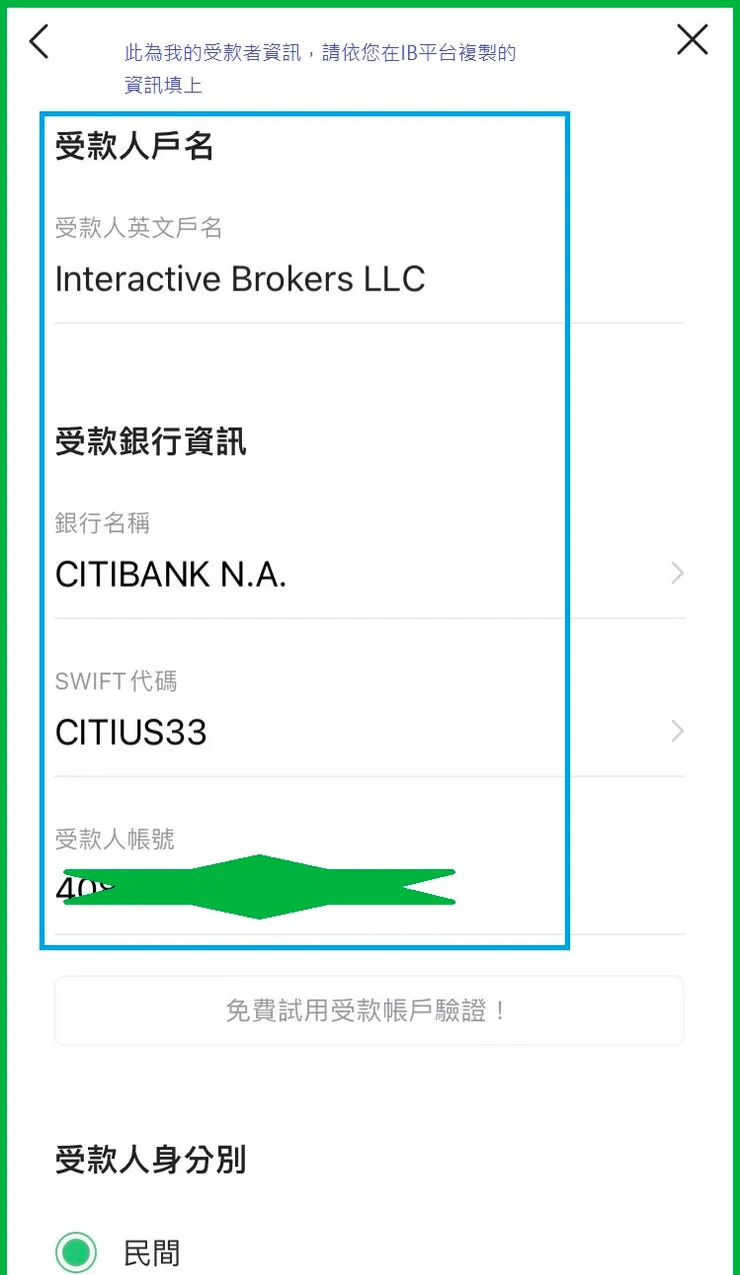Click the 資訊填上 instruction text line
Screen dimensions: 740x1275
click(x=162, y=85)
